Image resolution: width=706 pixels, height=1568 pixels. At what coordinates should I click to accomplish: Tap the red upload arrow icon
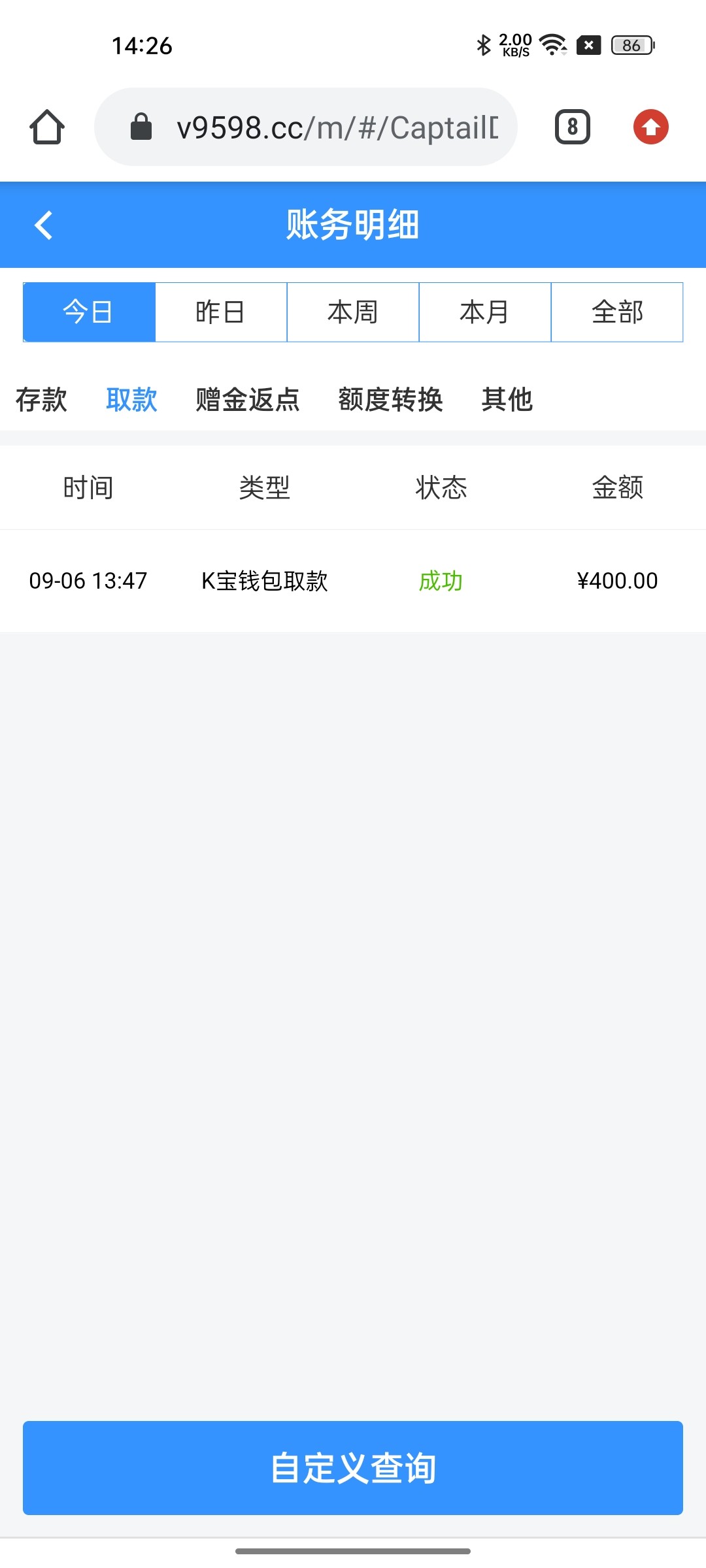click(650, 127)
